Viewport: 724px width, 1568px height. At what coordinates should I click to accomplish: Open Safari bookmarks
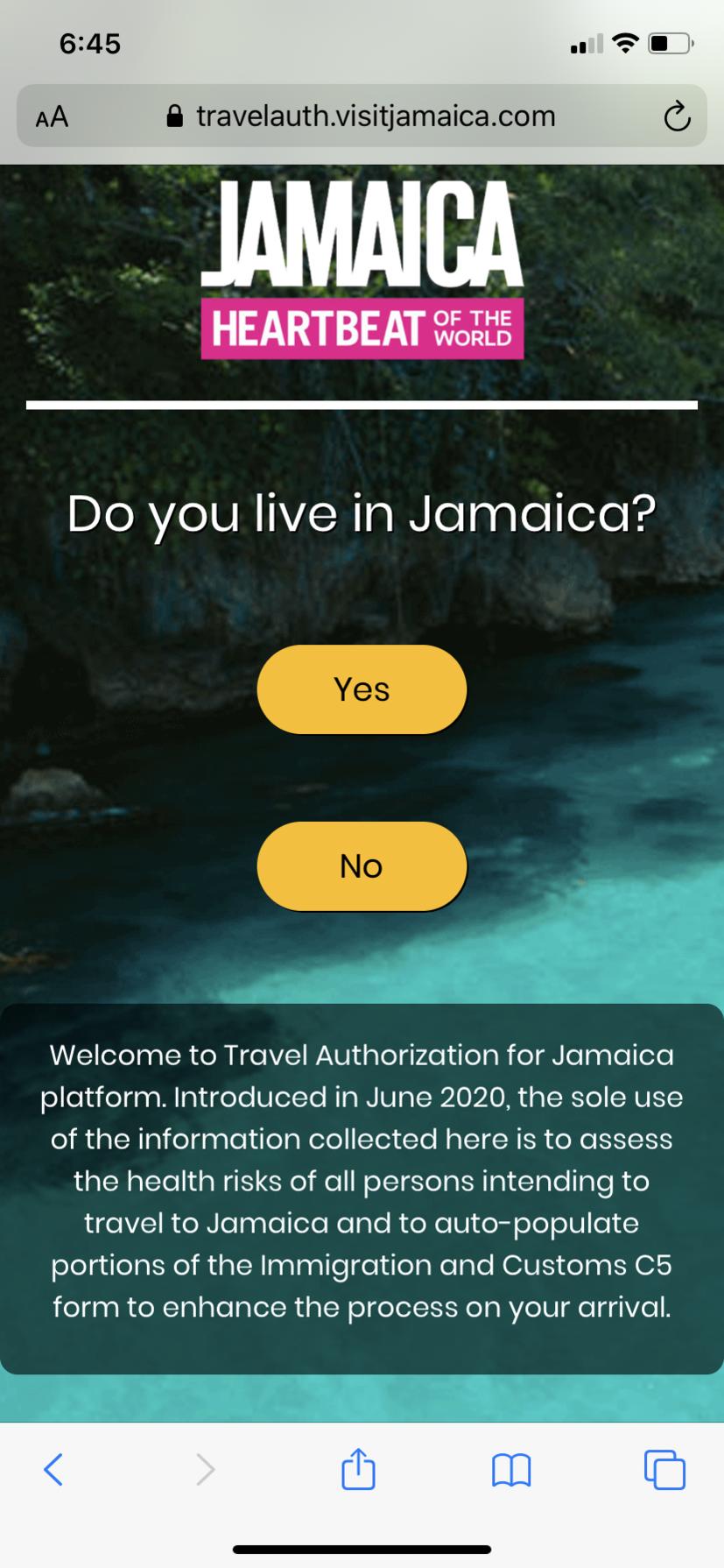tap(511, 1470)
